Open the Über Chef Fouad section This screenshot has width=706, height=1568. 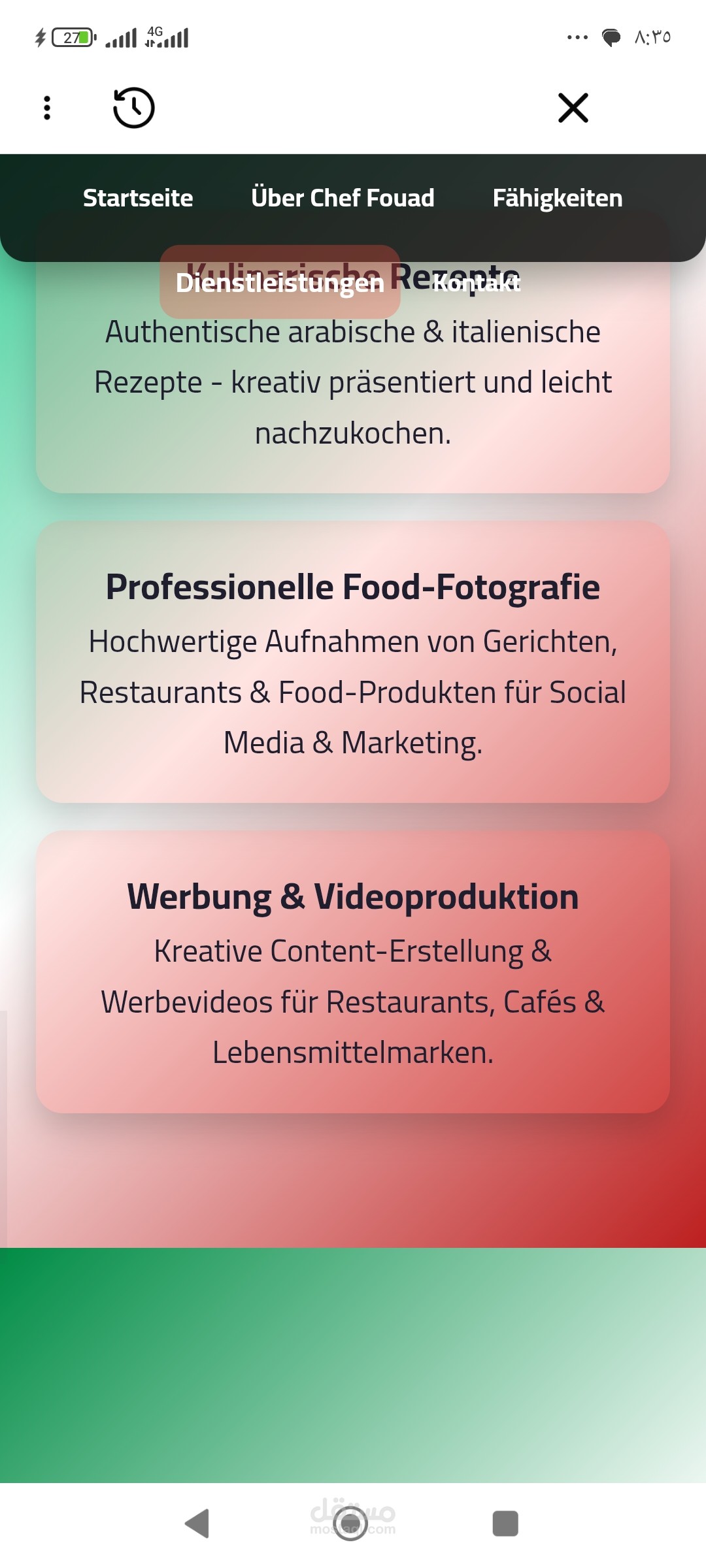pyautogui.click(x=343, y=198)
